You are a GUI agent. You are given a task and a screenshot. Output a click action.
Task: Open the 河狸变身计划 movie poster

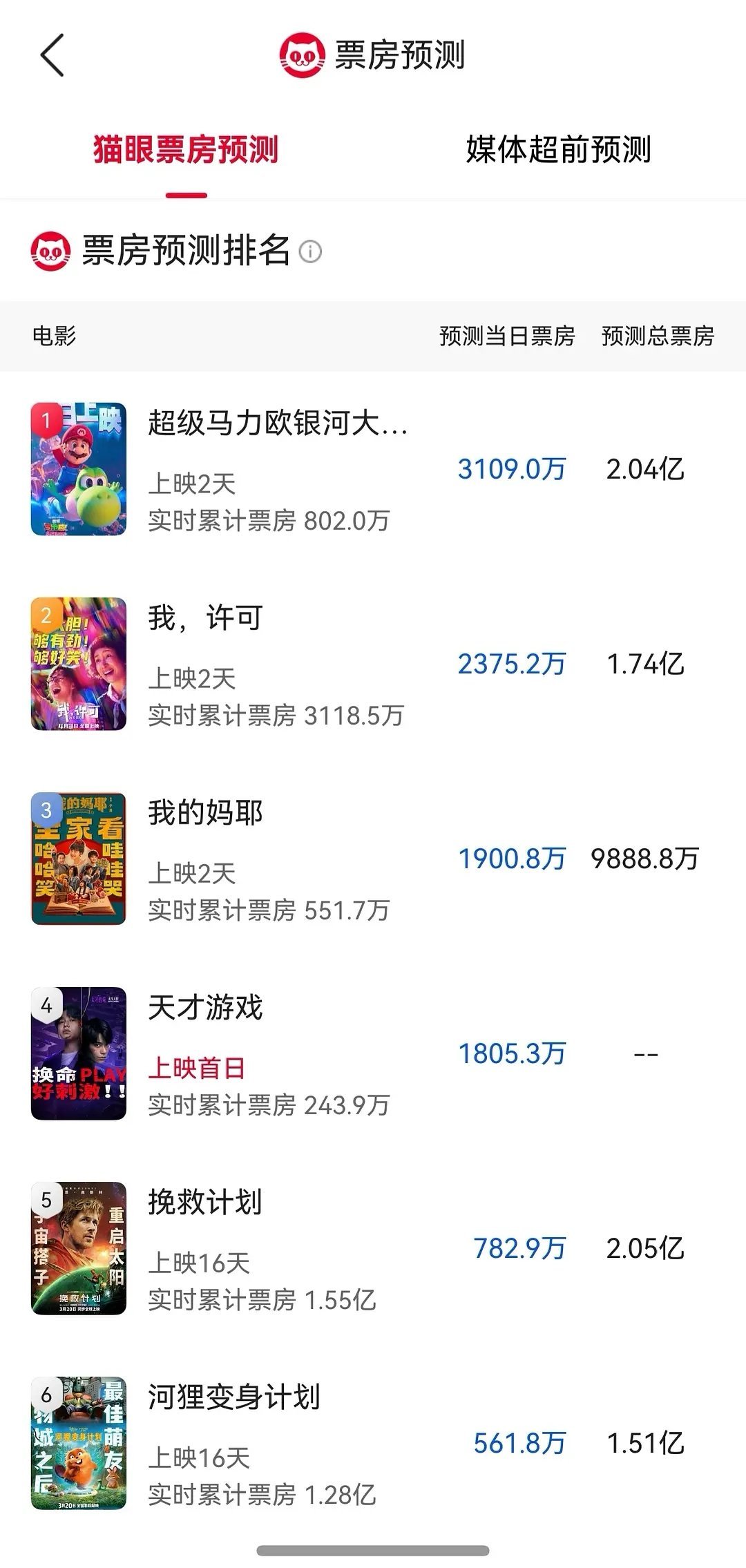79,1444
